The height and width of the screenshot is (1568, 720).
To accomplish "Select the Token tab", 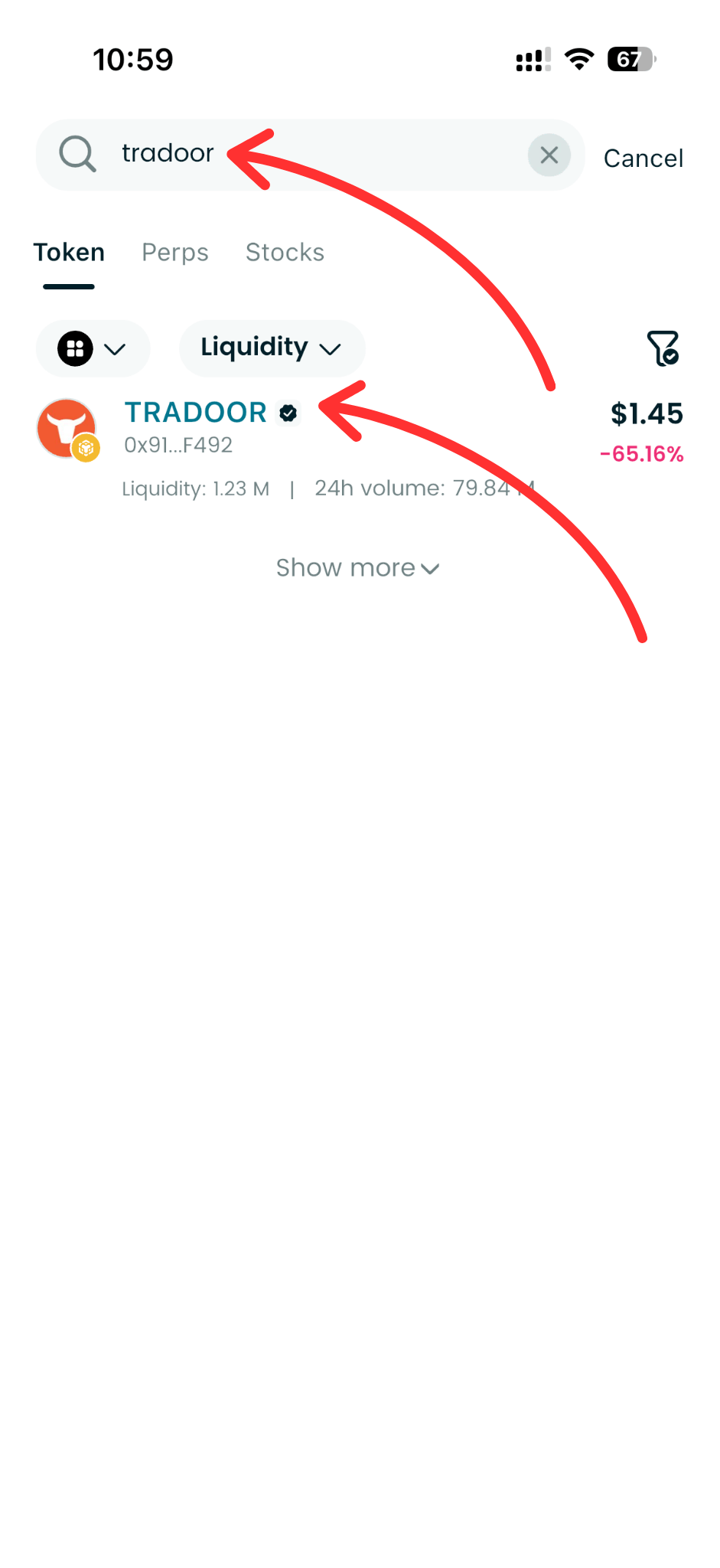I will tap(69, 253).
